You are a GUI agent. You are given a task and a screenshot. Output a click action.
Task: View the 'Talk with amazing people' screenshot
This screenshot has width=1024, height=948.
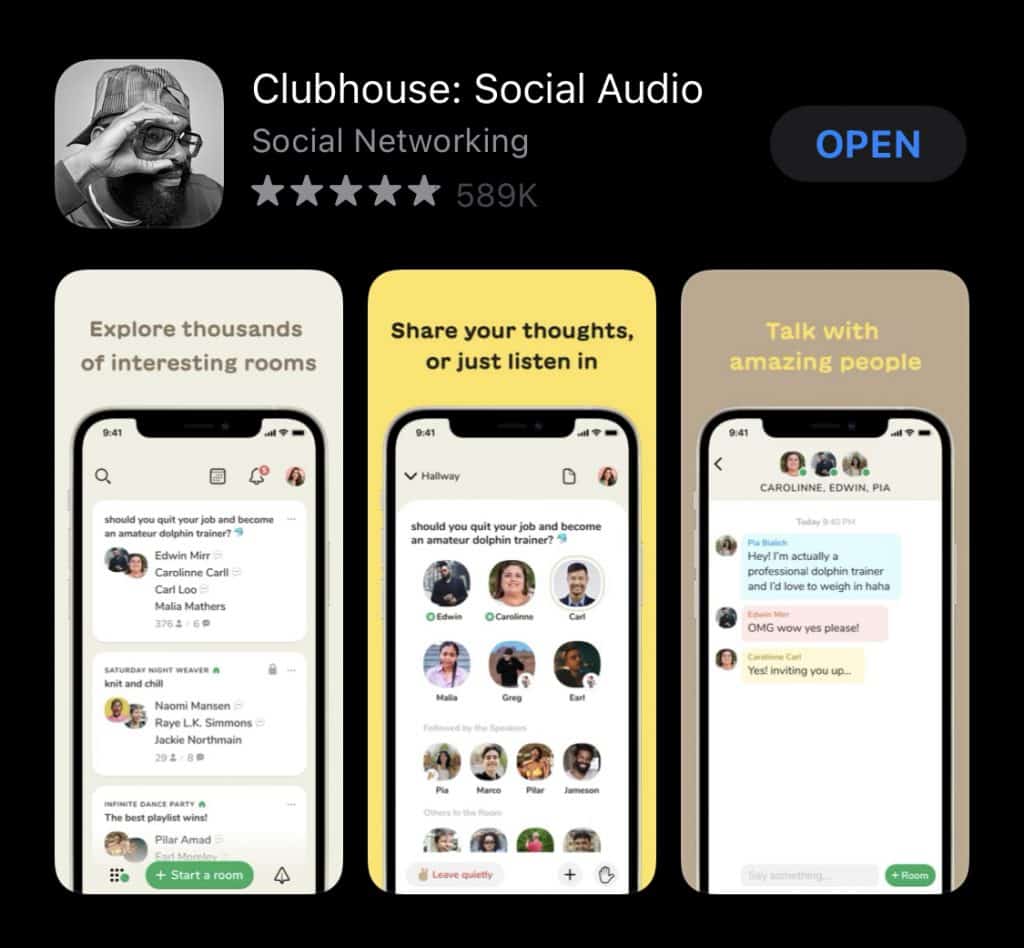[825, 580]
